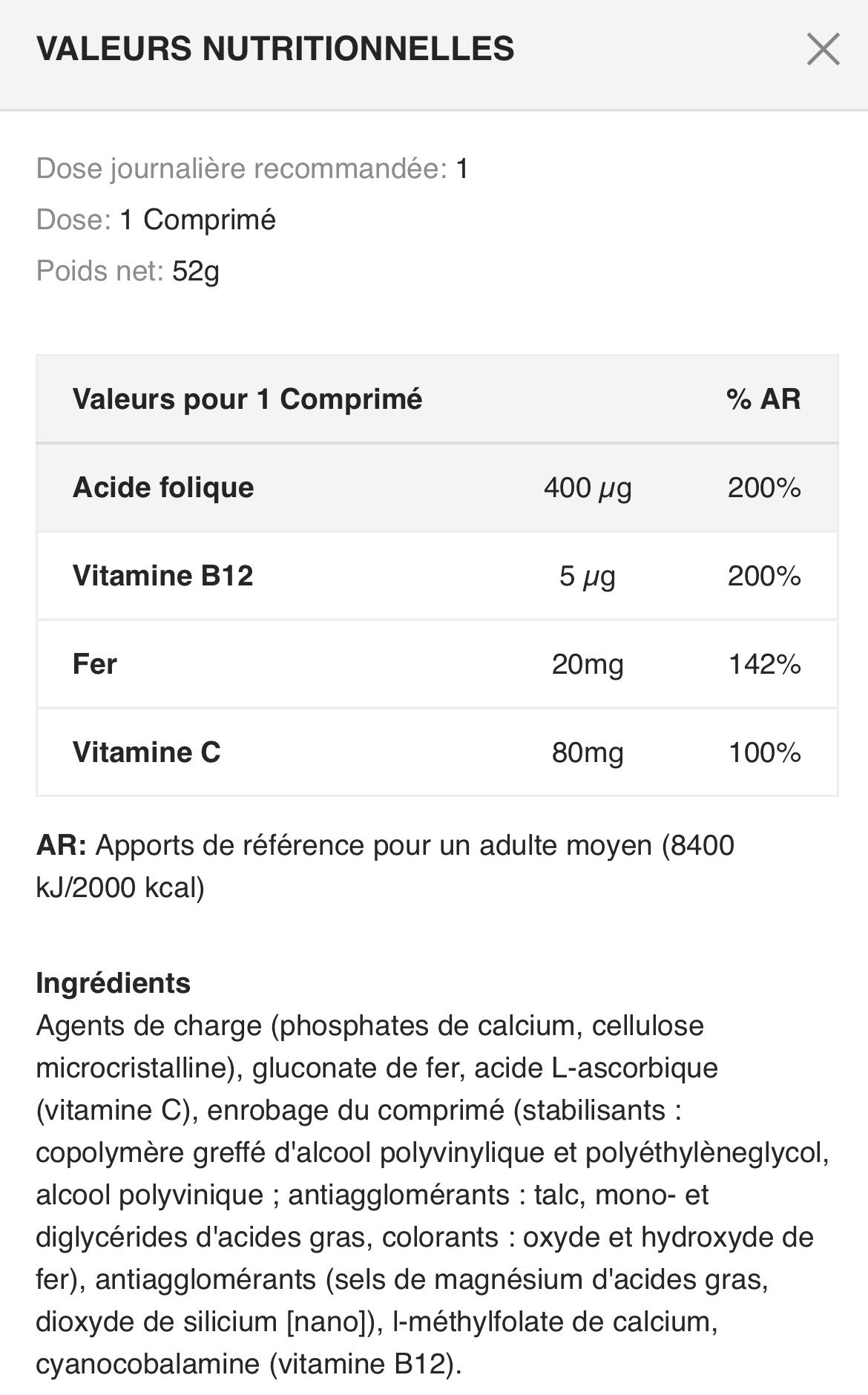868x1395 pixels.
Task: Click the % AR column header
Action: 763,399
